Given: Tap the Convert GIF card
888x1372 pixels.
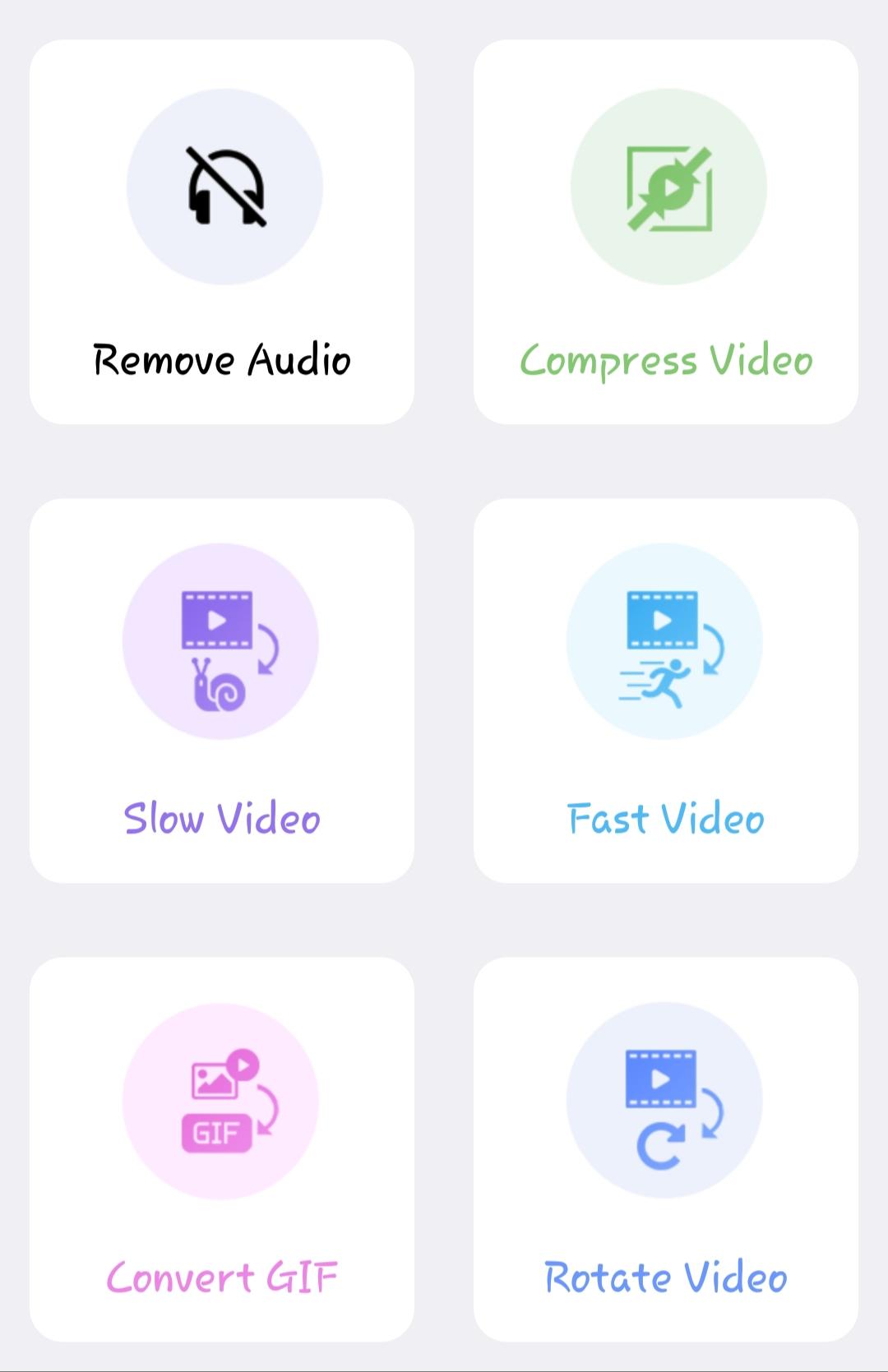Looking at the screenshot, I should [x=222, y=1149].
